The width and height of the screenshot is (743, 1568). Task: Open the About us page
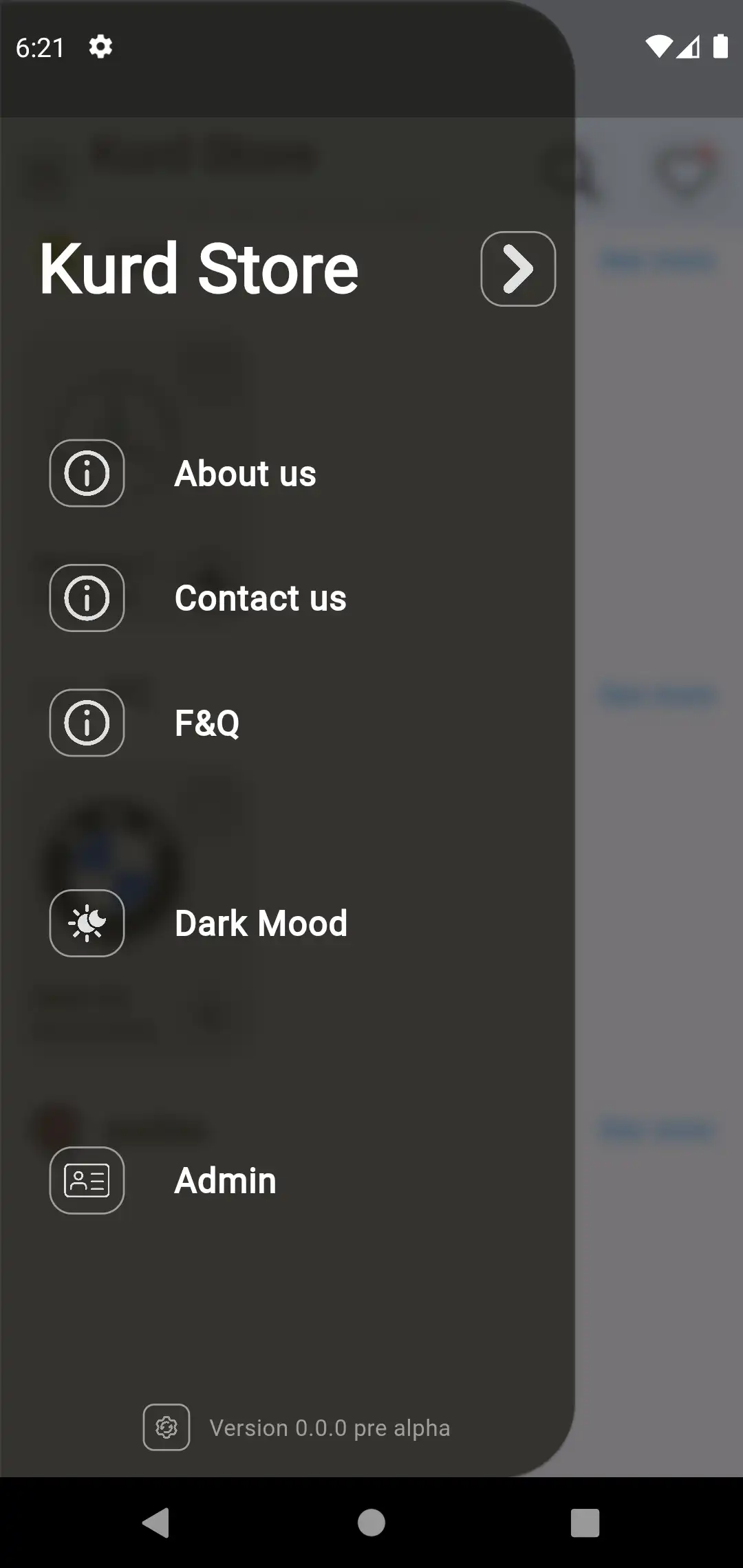tap(245, 474)
